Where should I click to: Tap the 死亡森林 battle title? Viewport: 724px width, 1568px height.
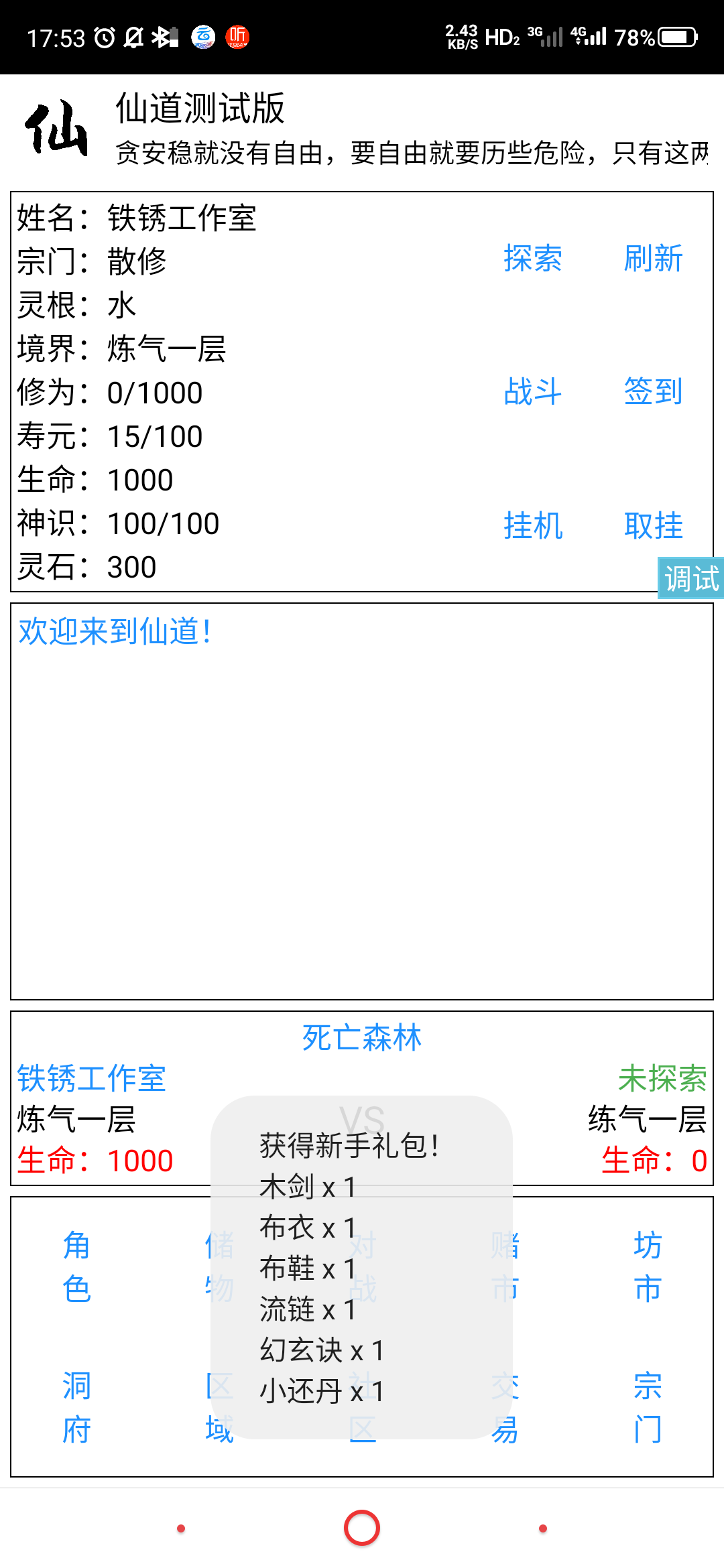[x=362, y=1037]
